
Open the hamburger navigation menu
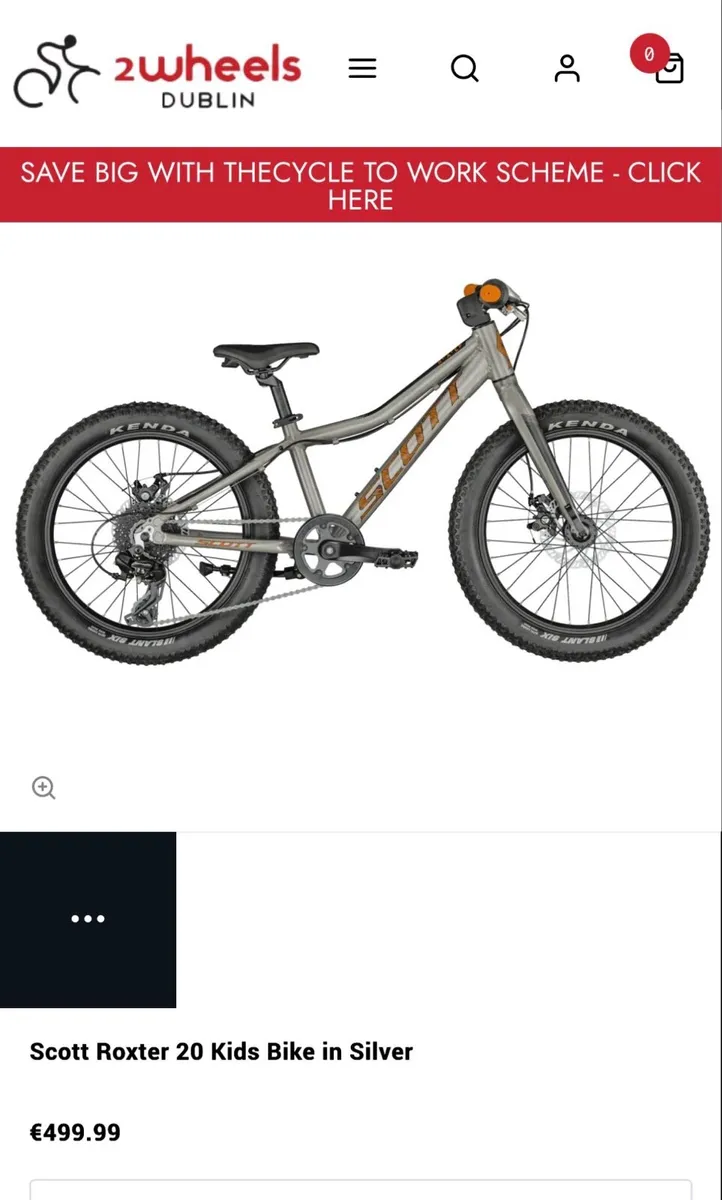362,68
